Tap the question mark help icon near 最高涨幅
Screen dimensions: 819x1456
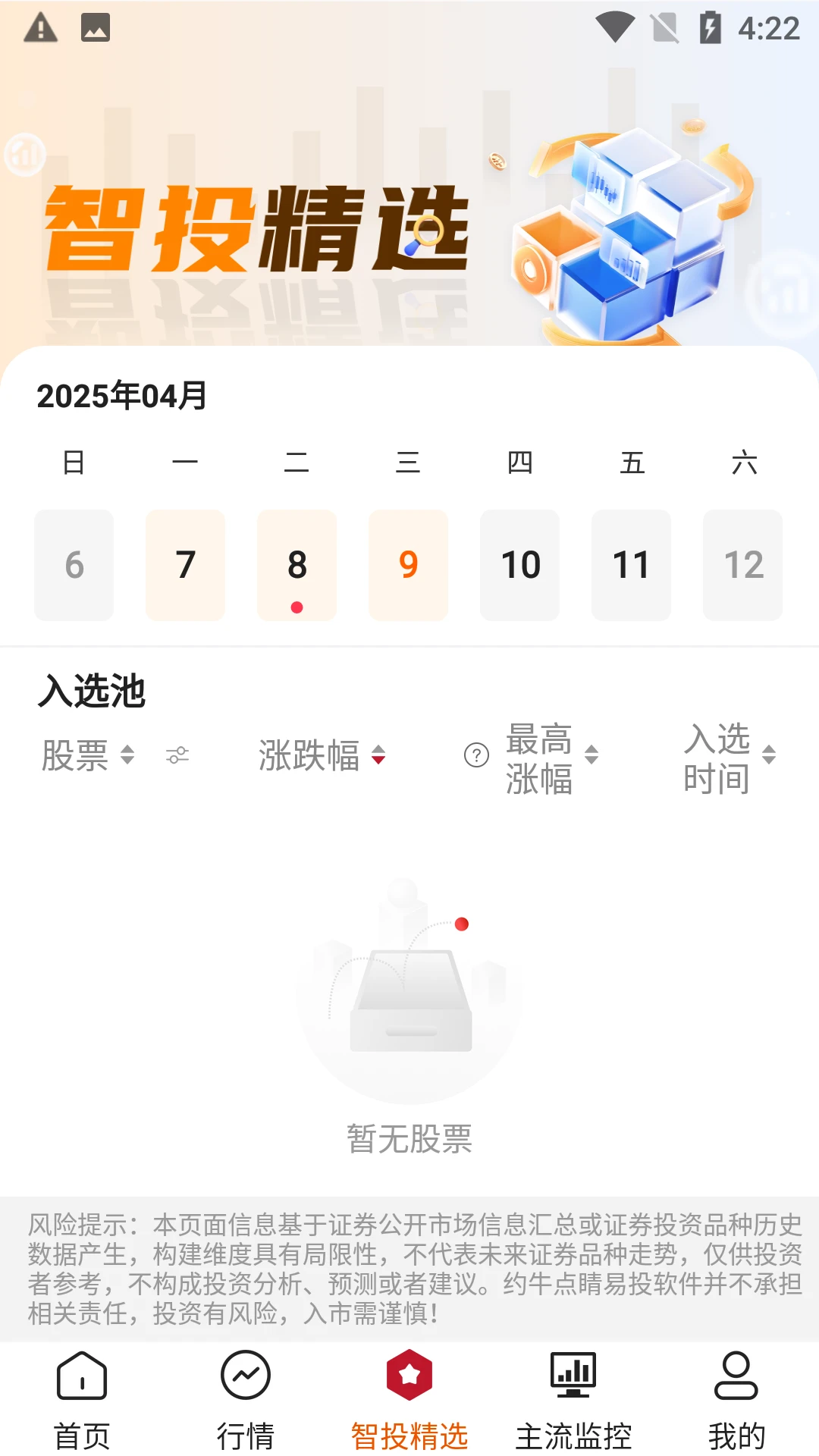click(475, 755)
